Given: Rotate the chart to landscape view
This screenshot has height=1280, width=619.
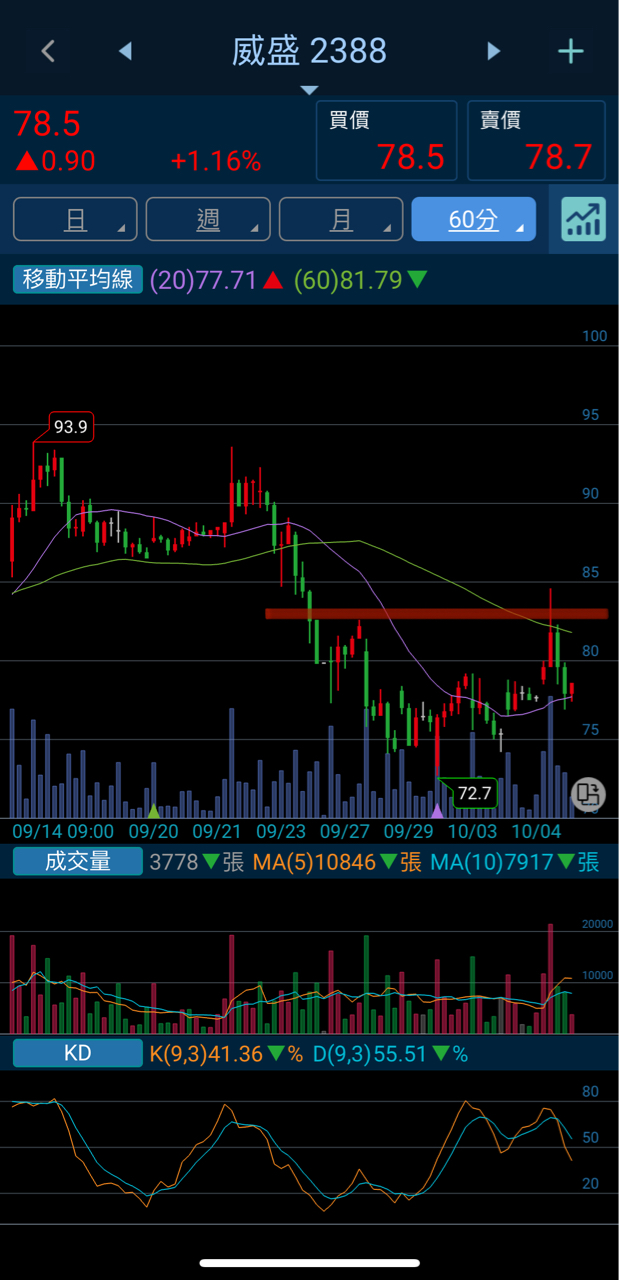Looking at the screenshot, I should pyautogui.click(x=587, y=794).
